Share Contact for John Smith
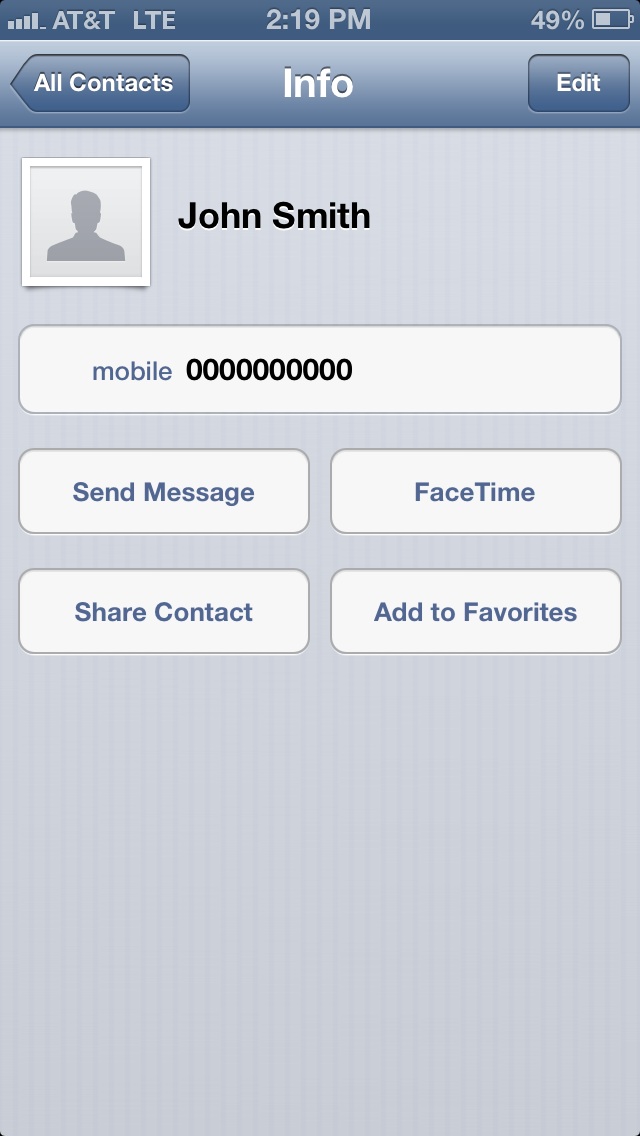This screenshot has height=1136, width=640. pyautogui.click(x=164, y=611)
